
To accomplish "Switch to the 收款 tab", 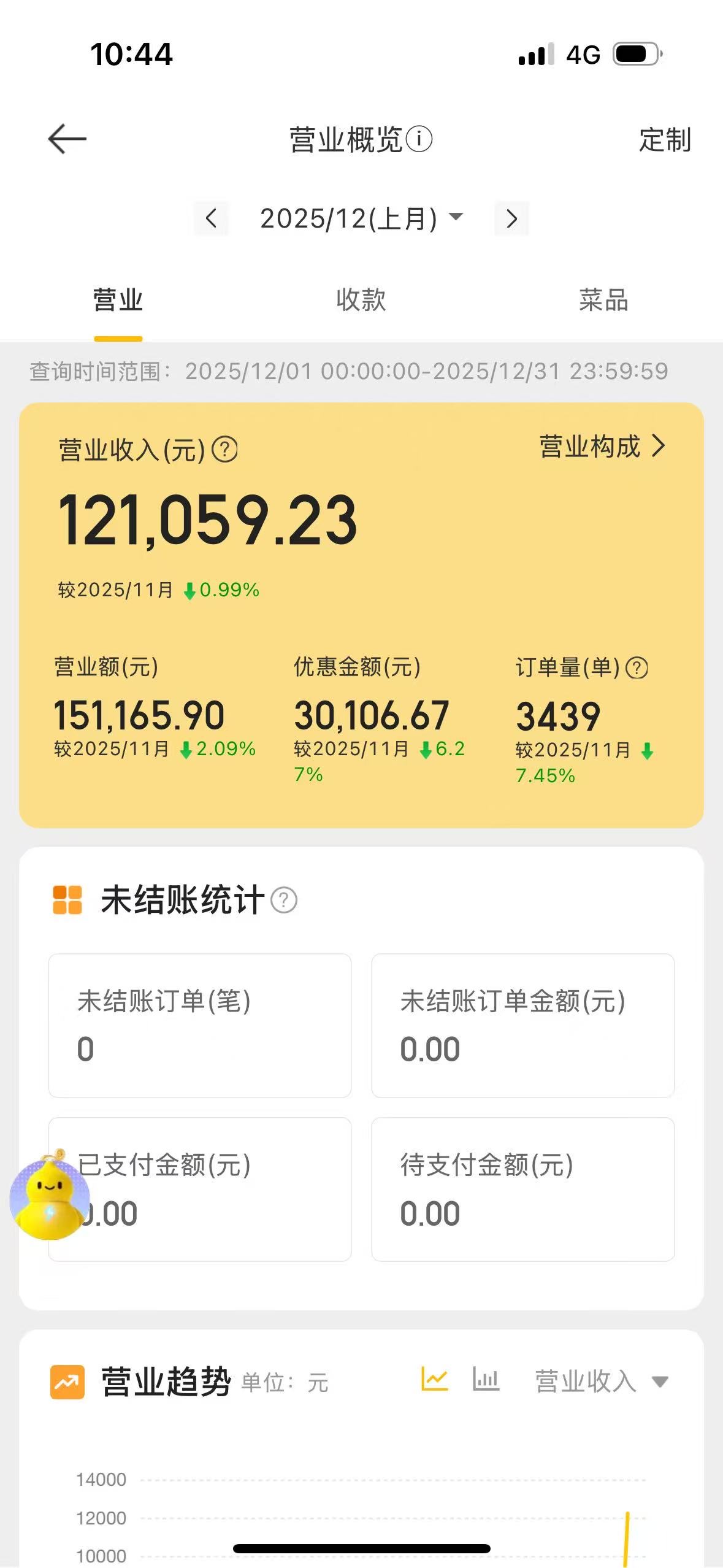I will 361,301.
